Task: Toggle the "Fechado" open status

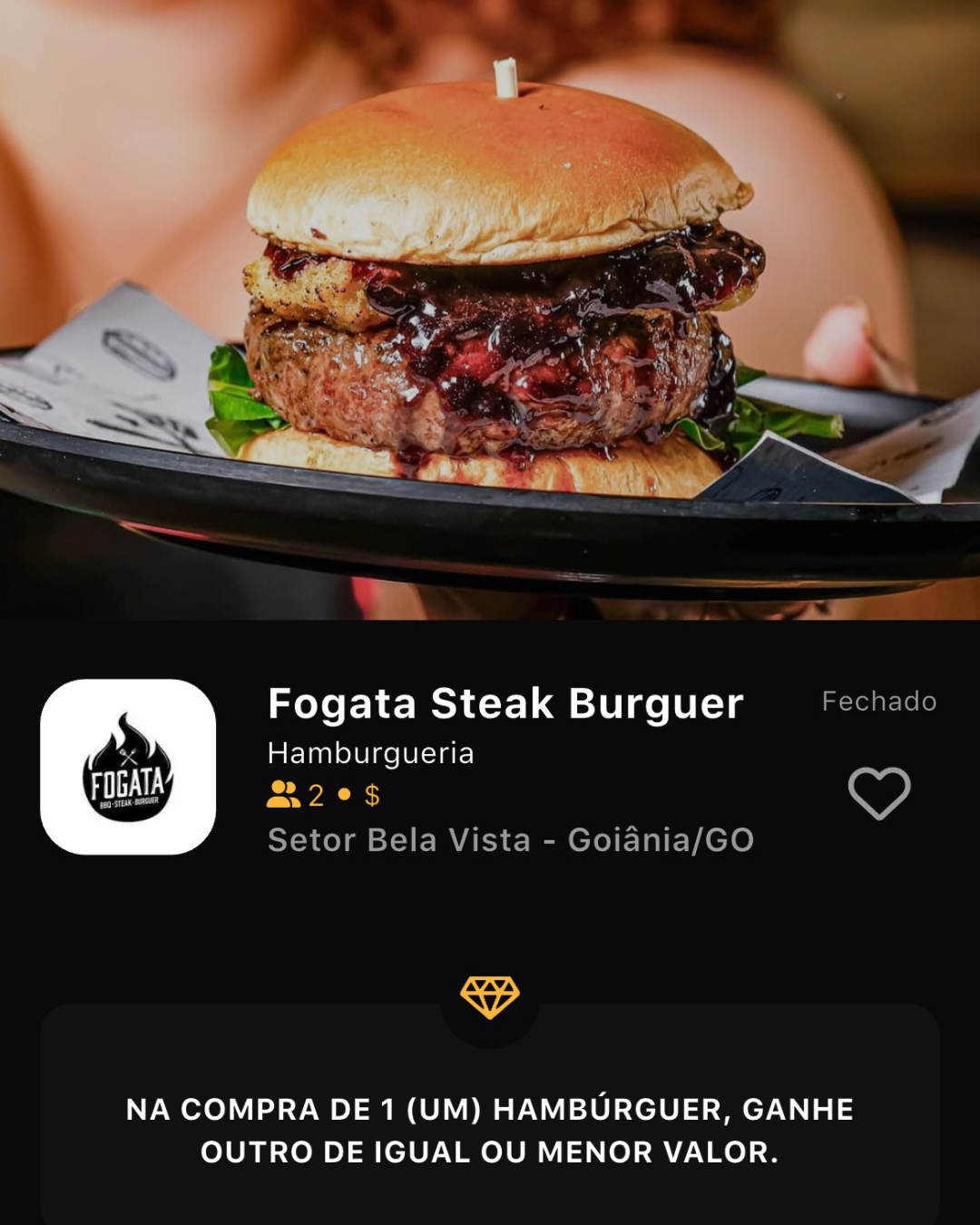Action: point(879,701)
